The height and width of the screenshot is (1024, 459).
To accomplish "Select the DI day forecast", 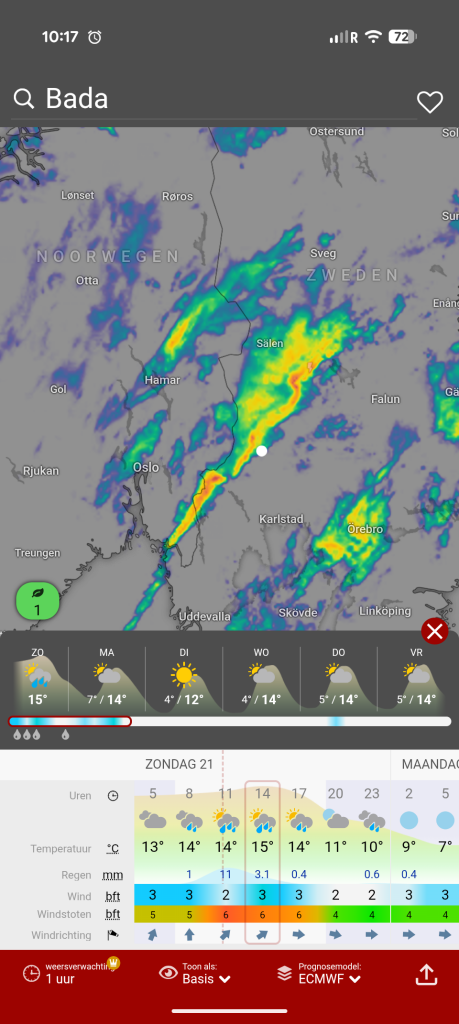I will [184, 679].
